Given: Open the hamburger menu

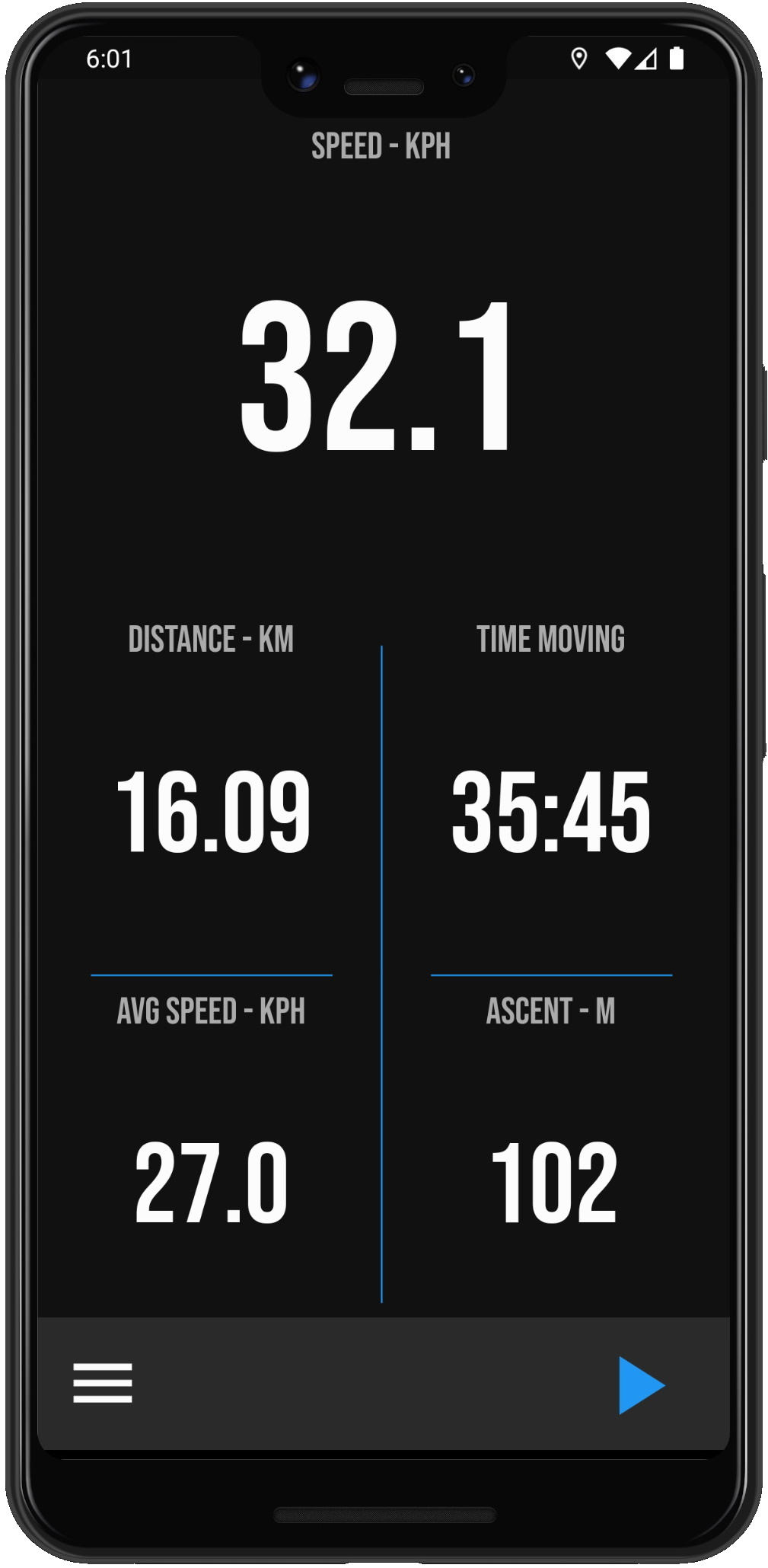Looking at the screenshot, I should click(103, 1383).
